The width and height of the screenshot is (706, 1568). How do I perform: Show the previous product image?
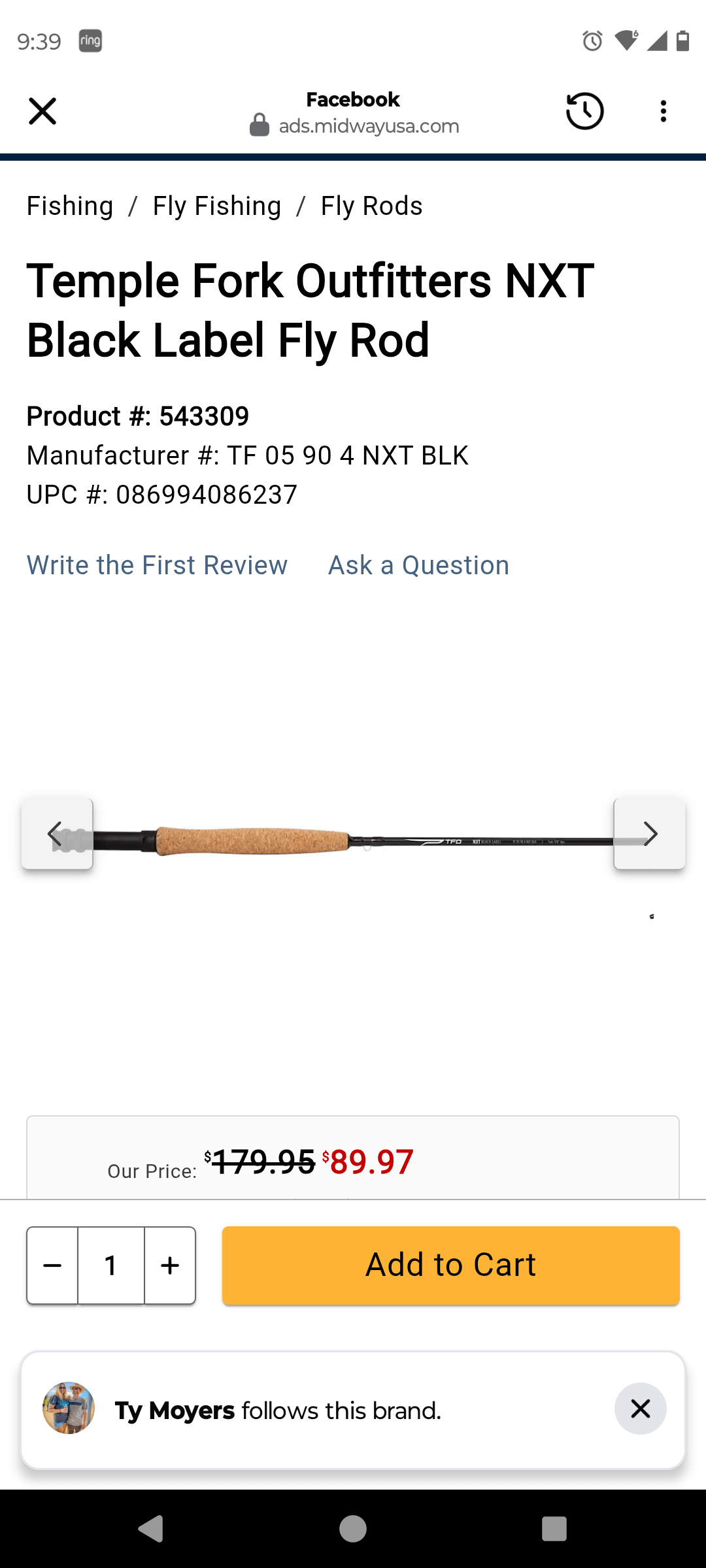[x=57, y=834]
